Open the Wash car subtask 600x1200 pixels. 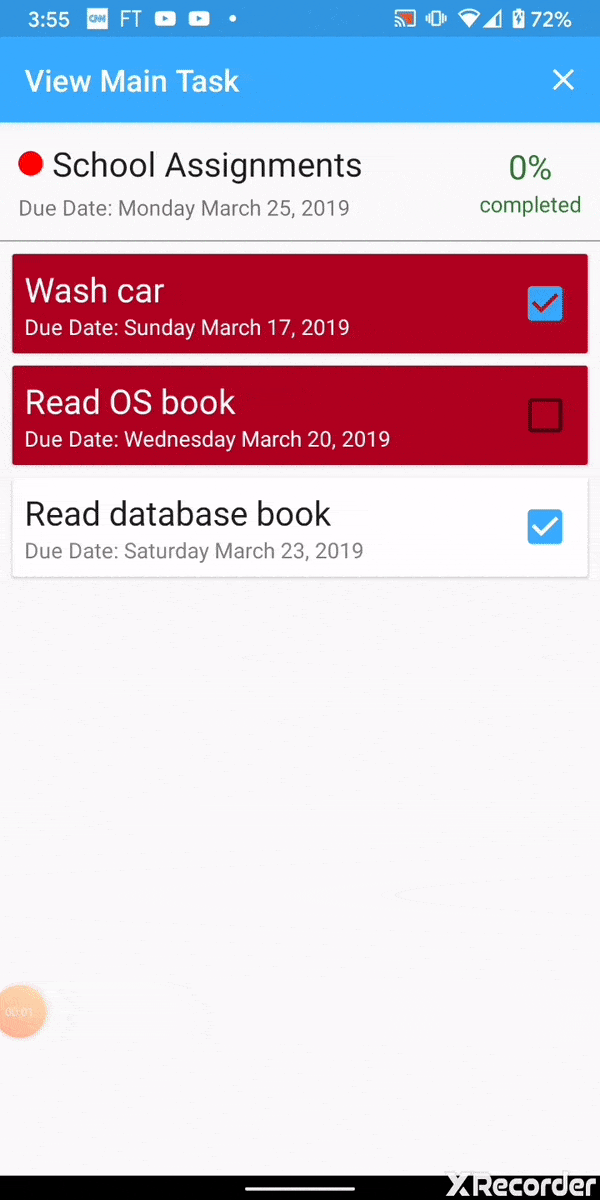[x=250, y=303]
